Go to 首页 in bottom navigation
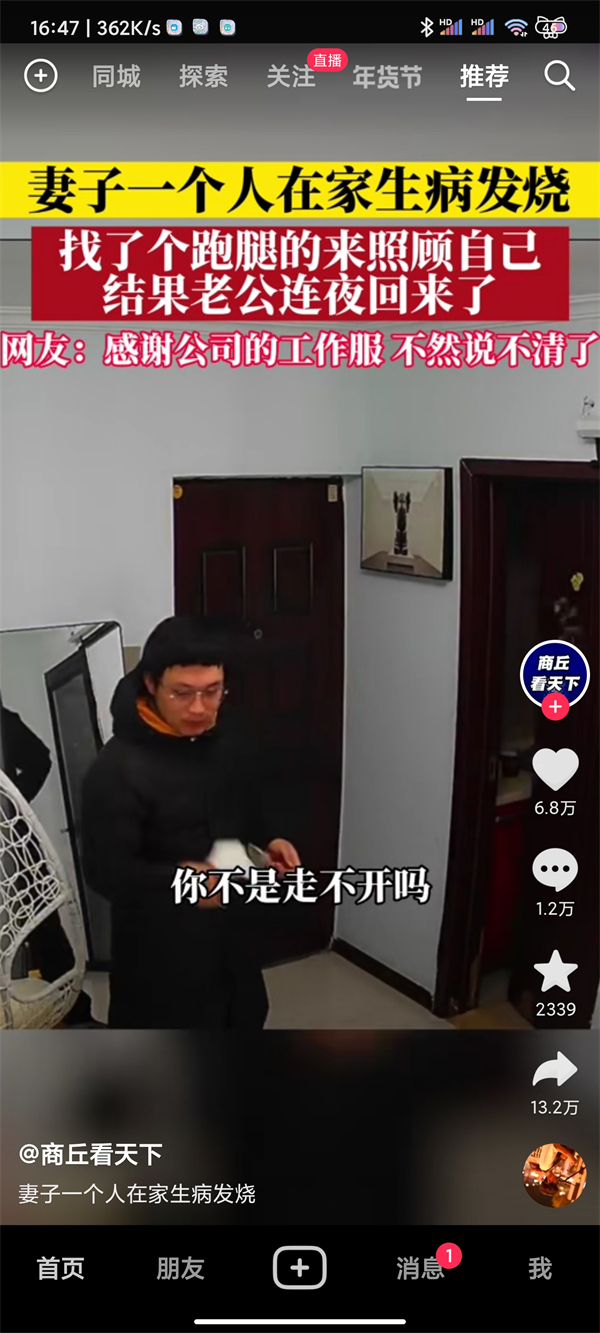The height and width of the screenshot is (1333, 600). (60, 1269)
